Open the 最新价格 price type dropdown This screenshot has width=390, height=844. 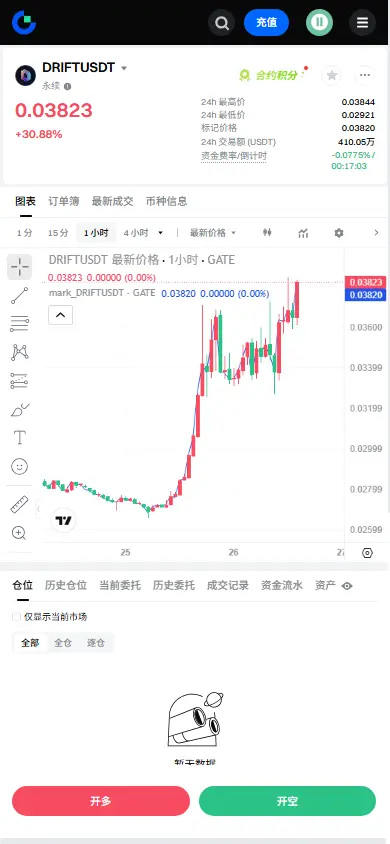click(x=212, y=233)
